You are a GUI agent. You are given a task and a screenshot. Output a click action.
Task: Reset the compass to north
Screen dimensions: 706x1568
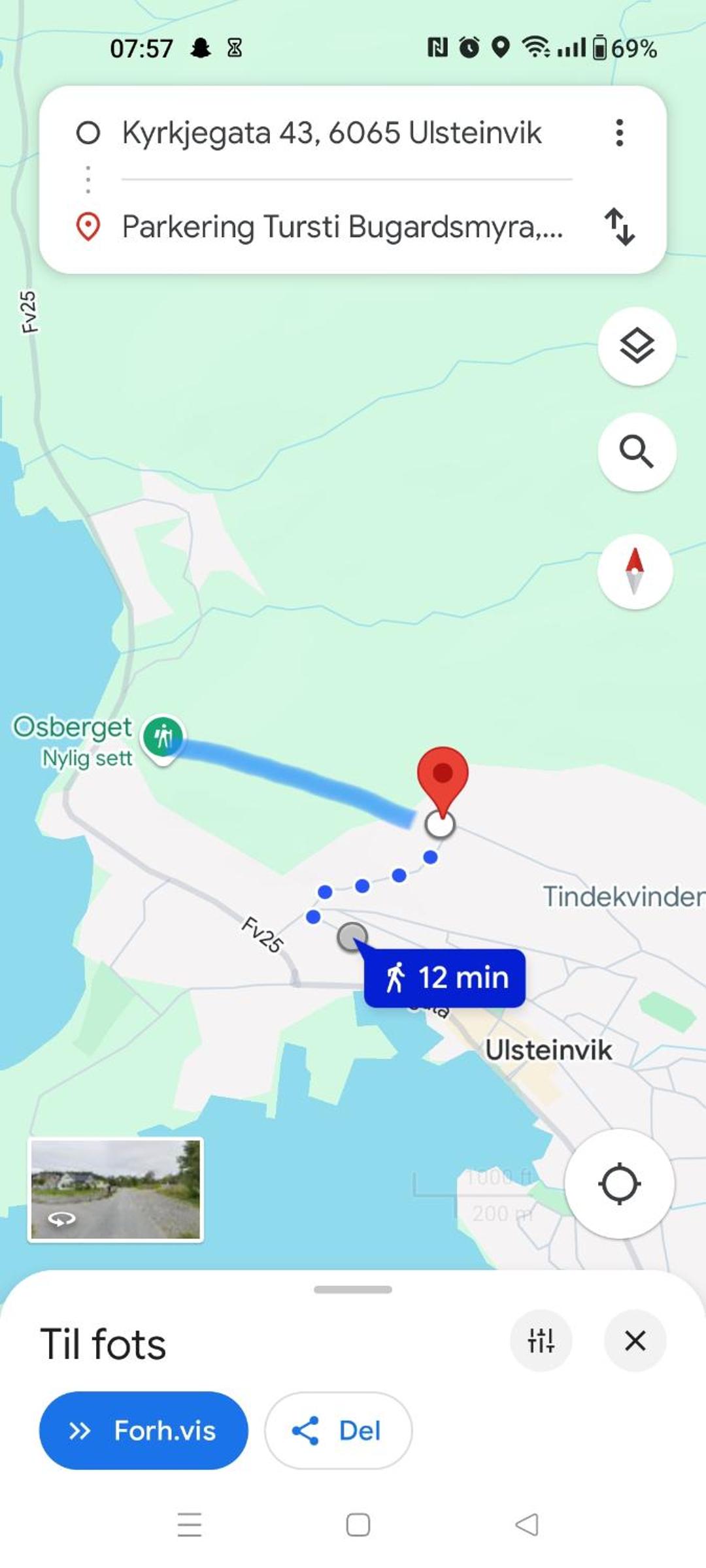[635, 572]
